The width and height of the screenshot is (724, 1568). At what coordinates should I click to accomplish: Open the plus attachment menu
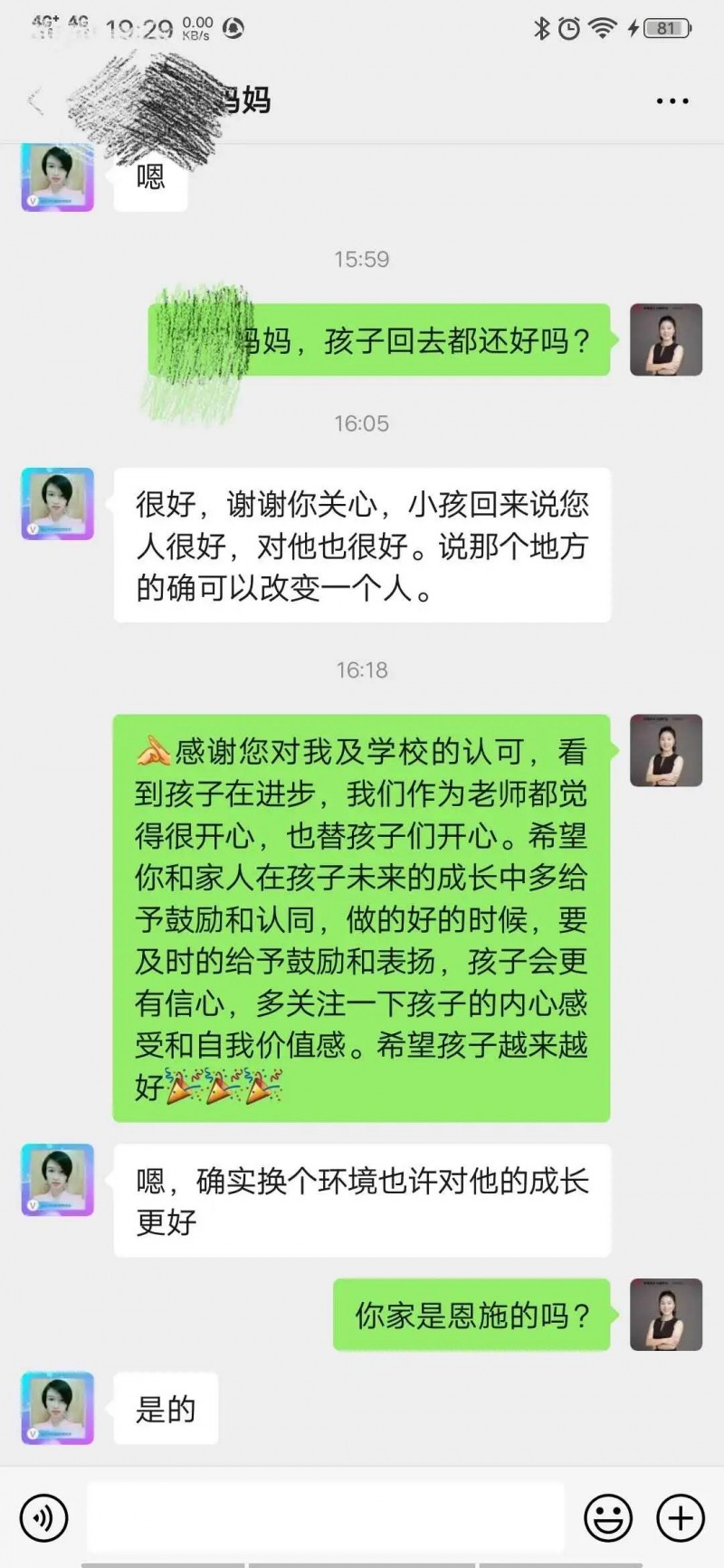[x=680, y=1516]
